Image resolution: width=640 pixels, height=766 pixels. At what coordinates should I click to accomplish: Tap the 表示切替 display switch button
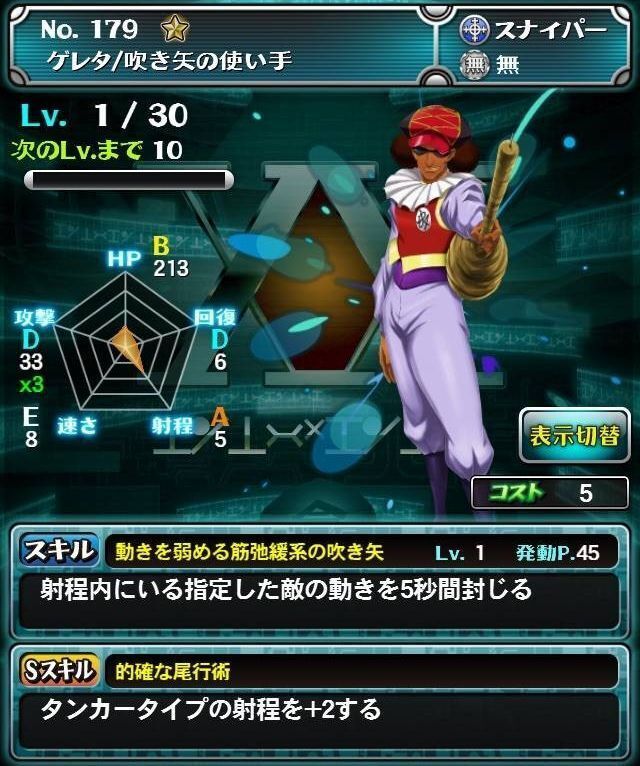574,435
